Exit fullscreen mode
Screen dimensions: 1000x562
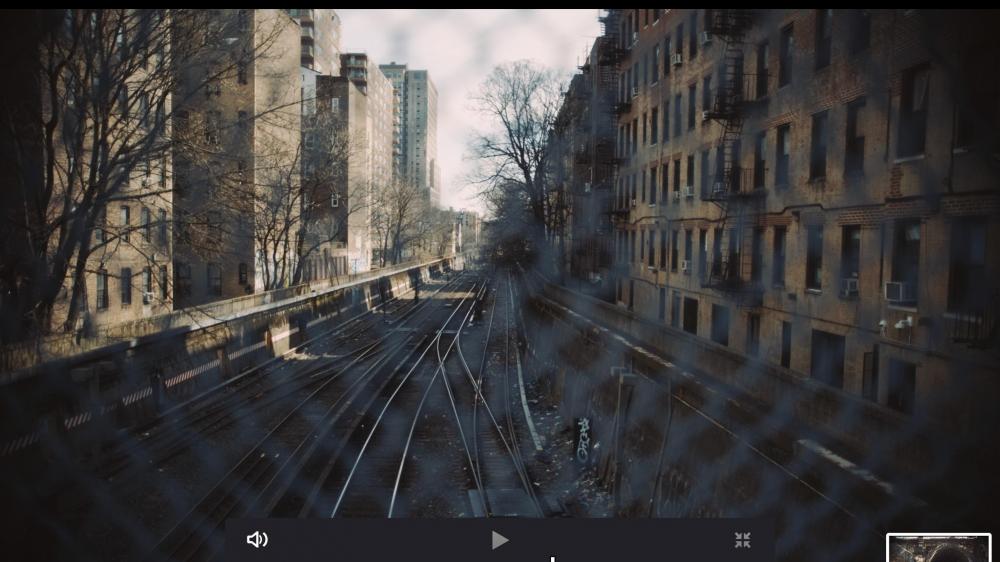(742, 540)
